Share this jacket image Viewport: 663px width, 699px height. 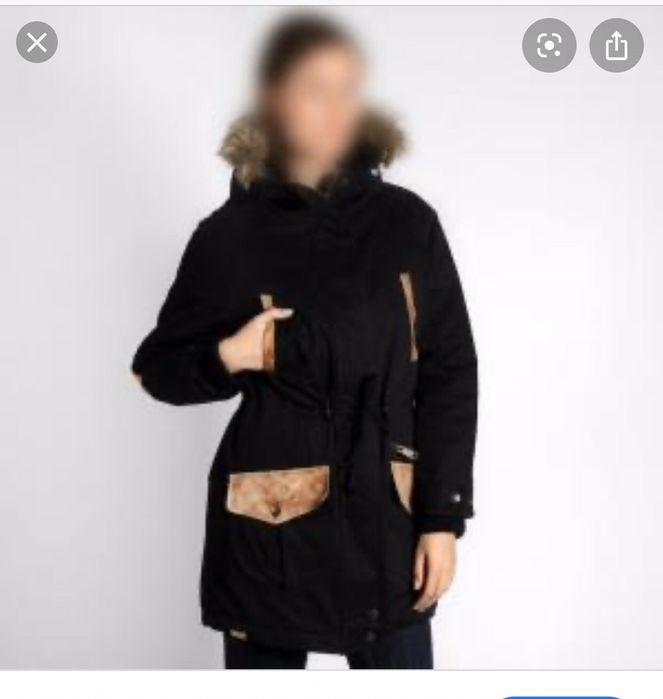pyautogui.click(x=616, y=45)
